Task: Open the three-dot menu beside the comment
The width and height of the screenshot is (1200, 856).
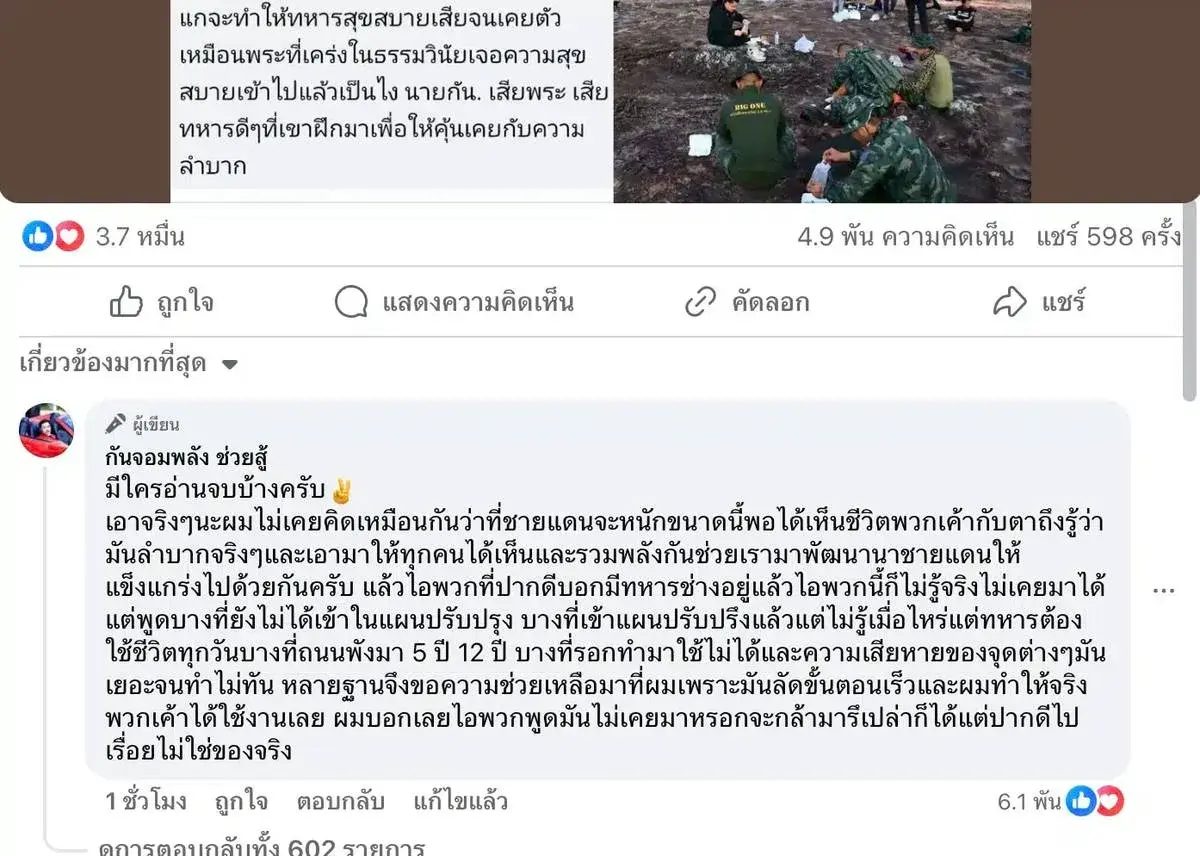Action: click(x=1163, y=591)
